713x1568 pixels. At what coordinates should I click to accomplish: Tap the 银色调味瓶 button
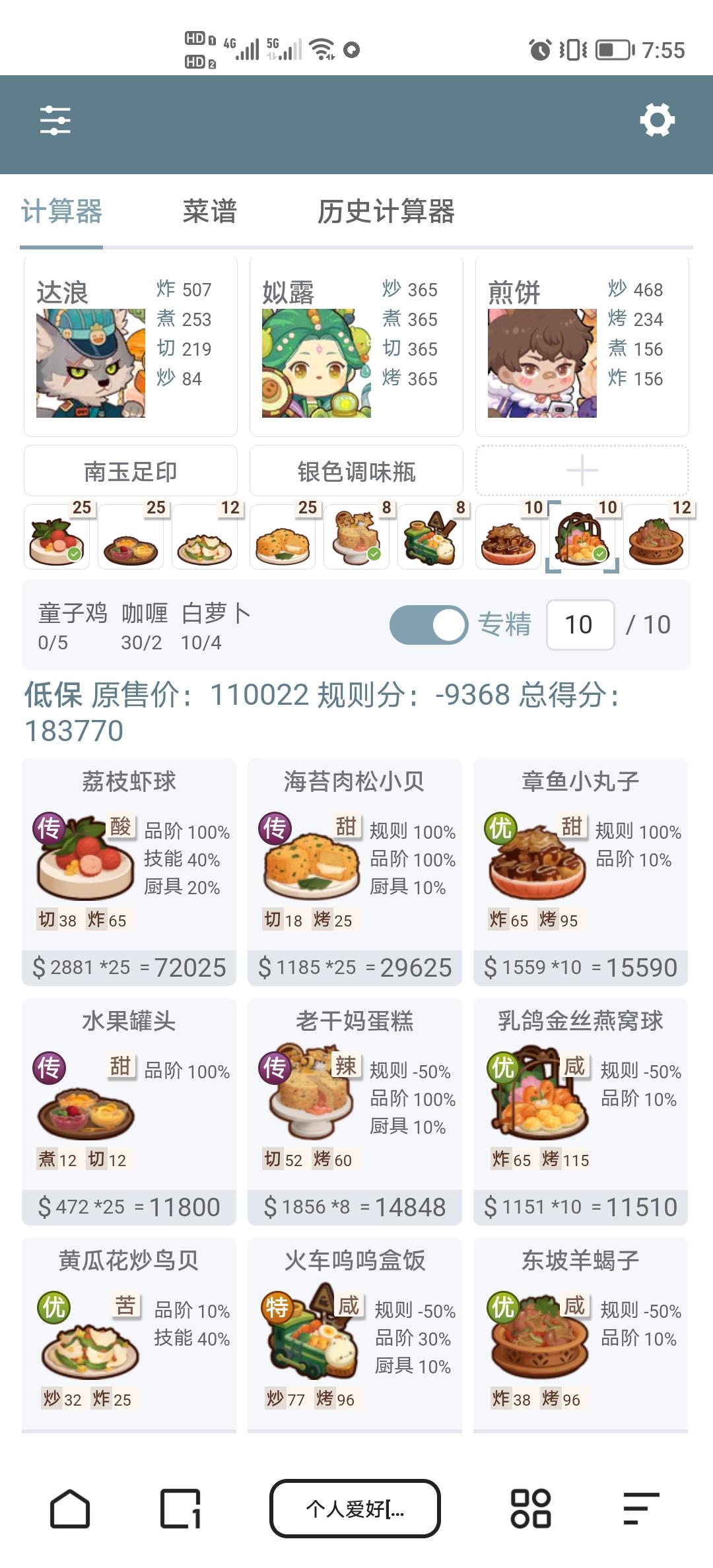[355, 470]
